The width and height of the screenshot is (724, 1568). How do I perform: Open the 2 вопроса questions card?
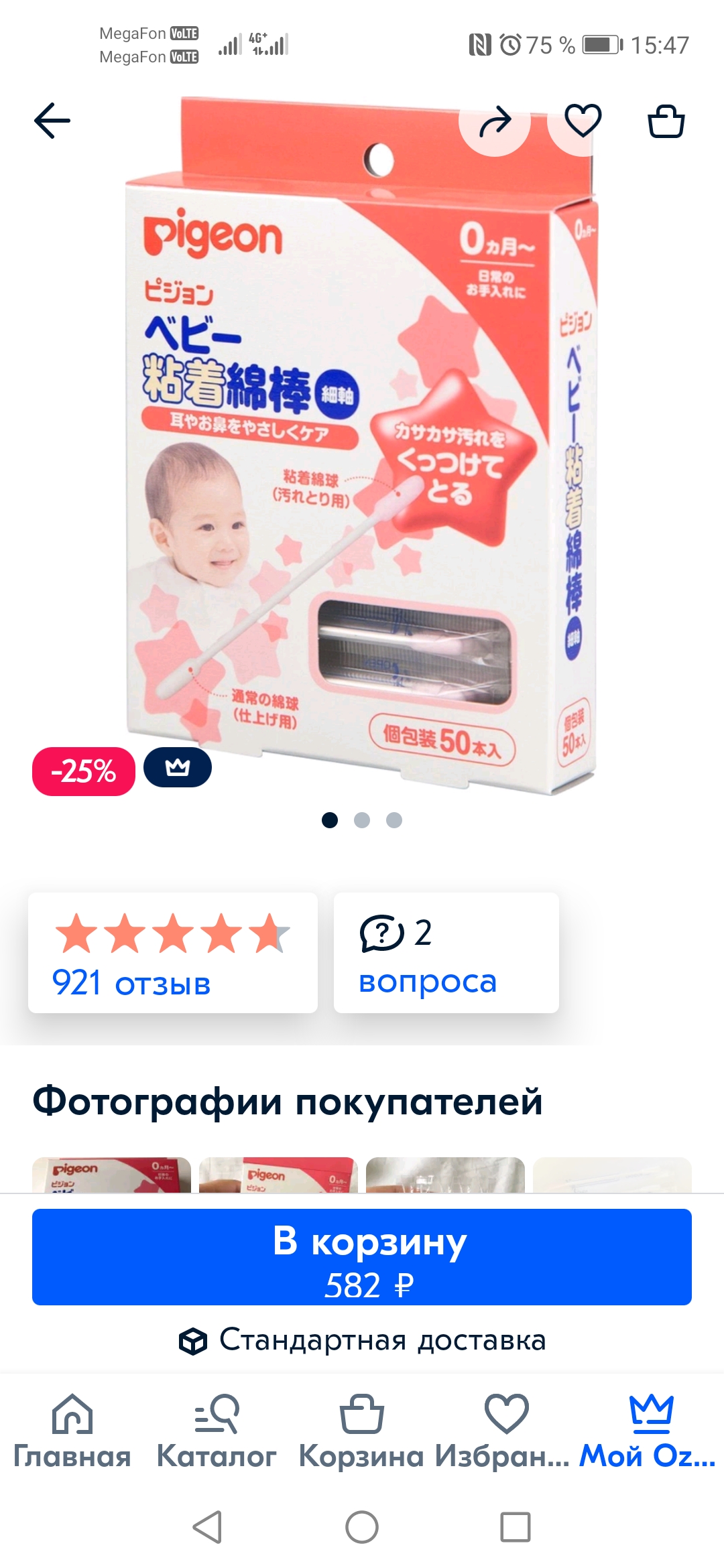[x=446, y=952]
